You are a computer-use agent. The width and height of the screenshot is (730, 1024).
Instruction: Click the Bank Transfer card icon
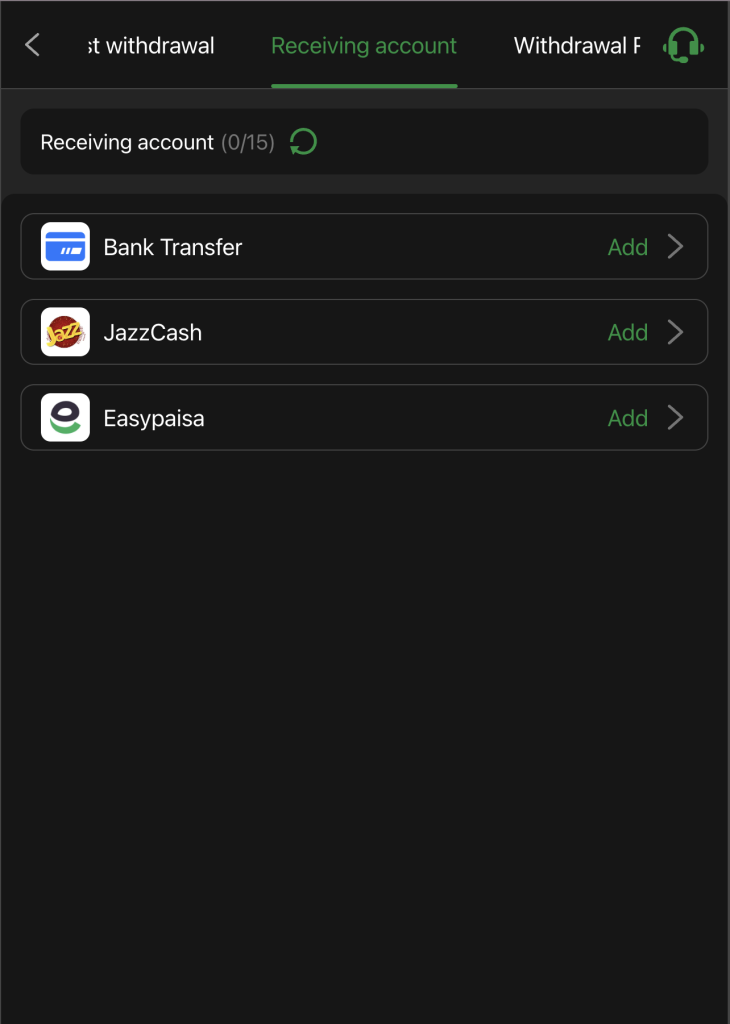(x=64, y=246)
